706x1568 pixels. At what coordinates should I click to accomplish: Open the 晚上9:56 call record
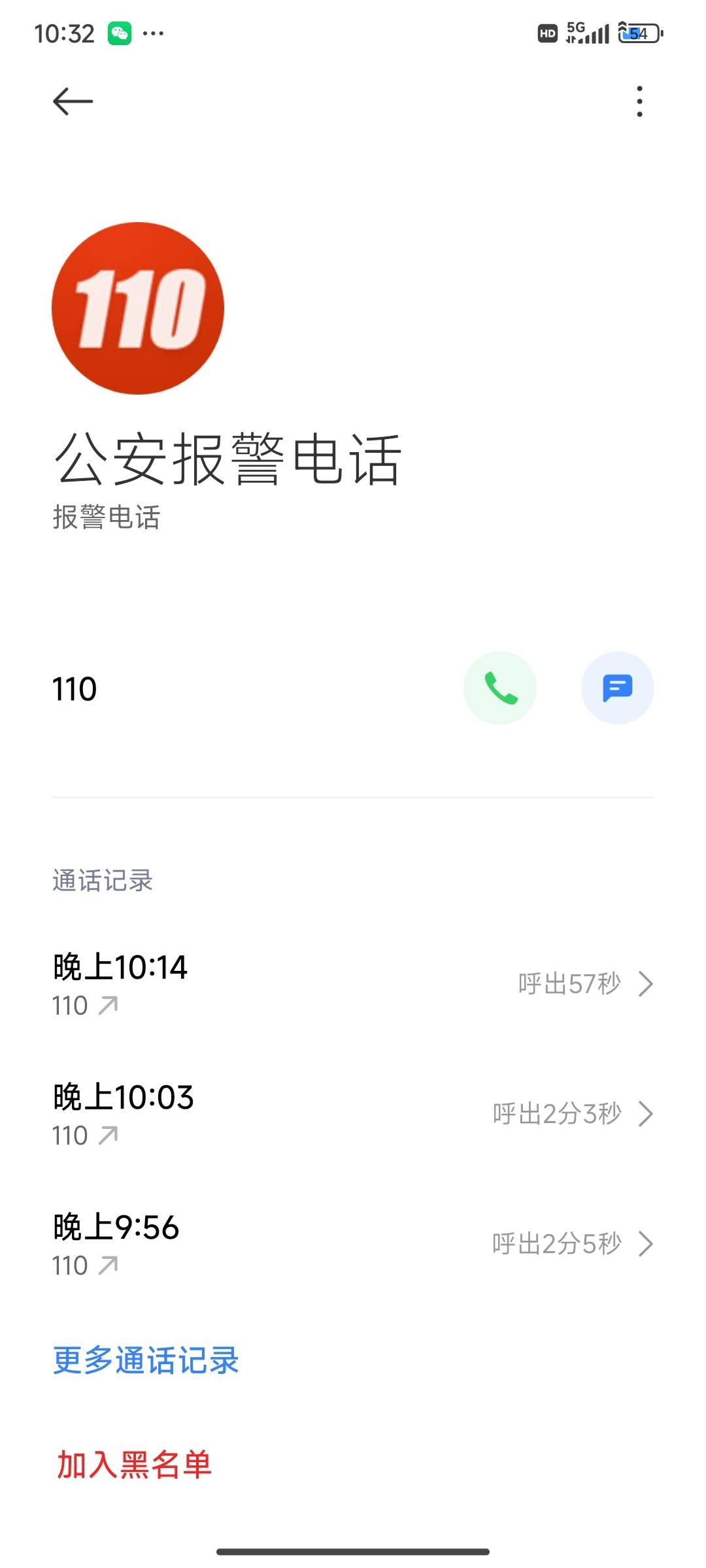pyautogui.click(x=353, y=1245)
